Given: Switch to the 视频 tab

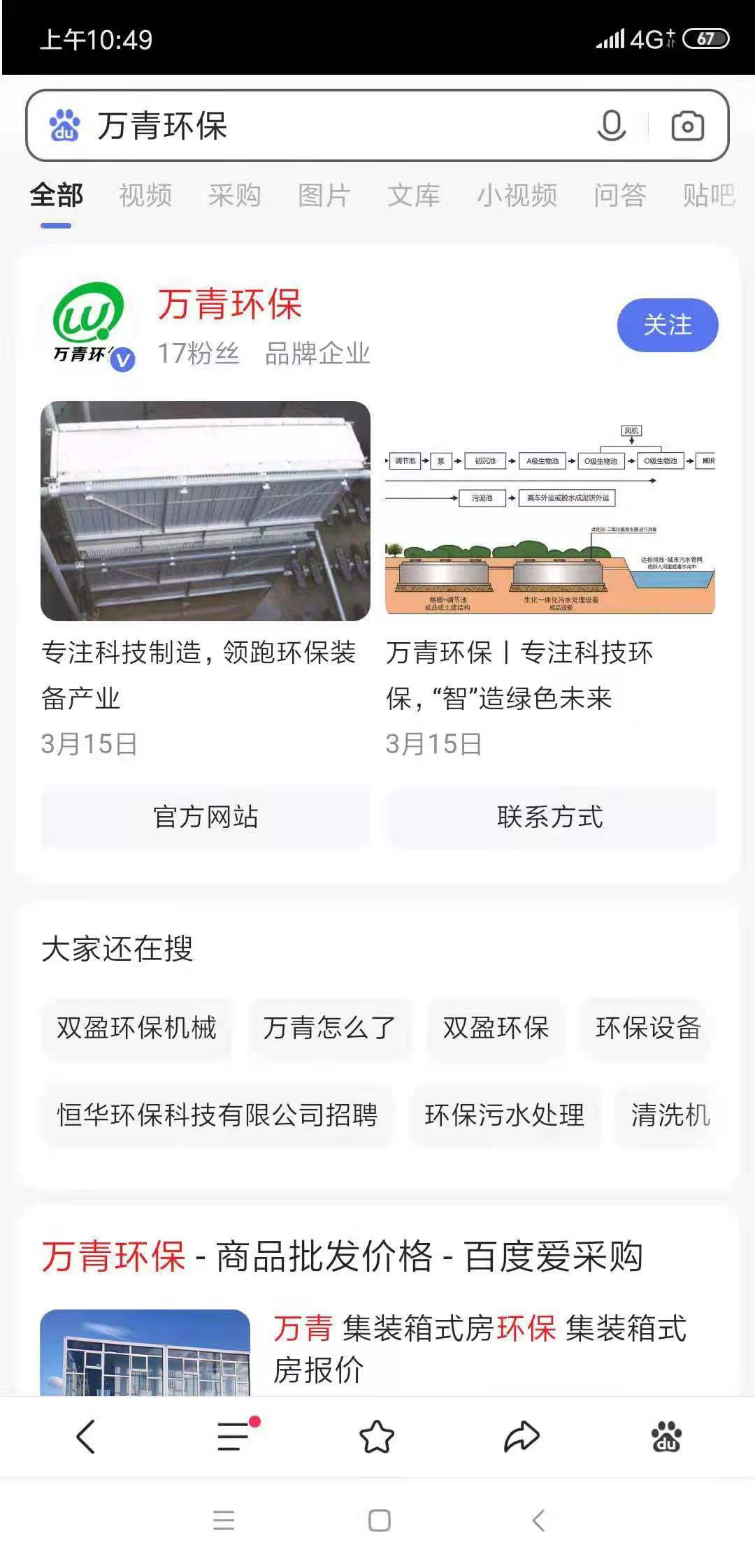Looking at the screenshot, I should 145,195.
